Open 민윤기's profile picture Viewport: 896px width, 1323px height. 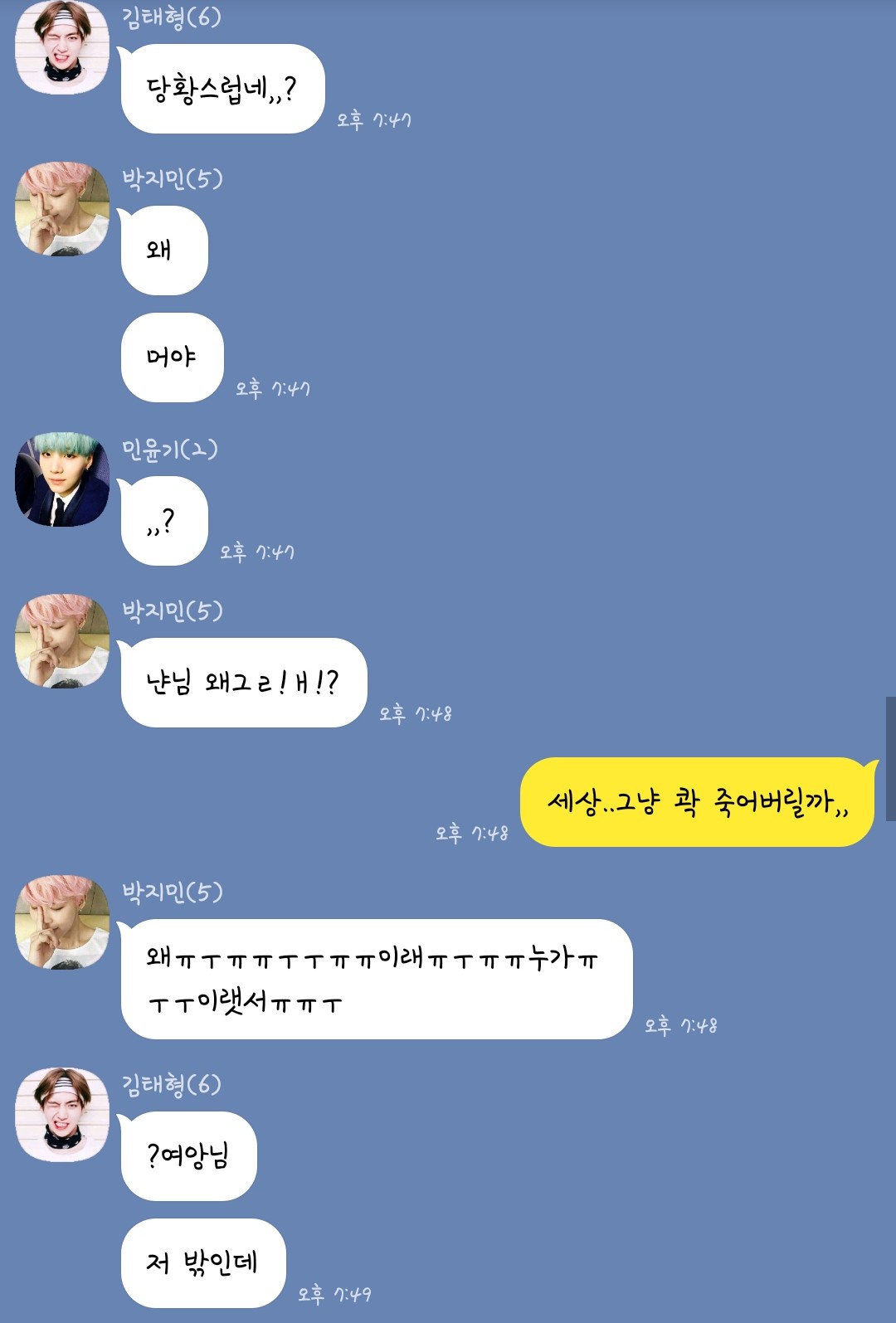click(x=62, y=479)
